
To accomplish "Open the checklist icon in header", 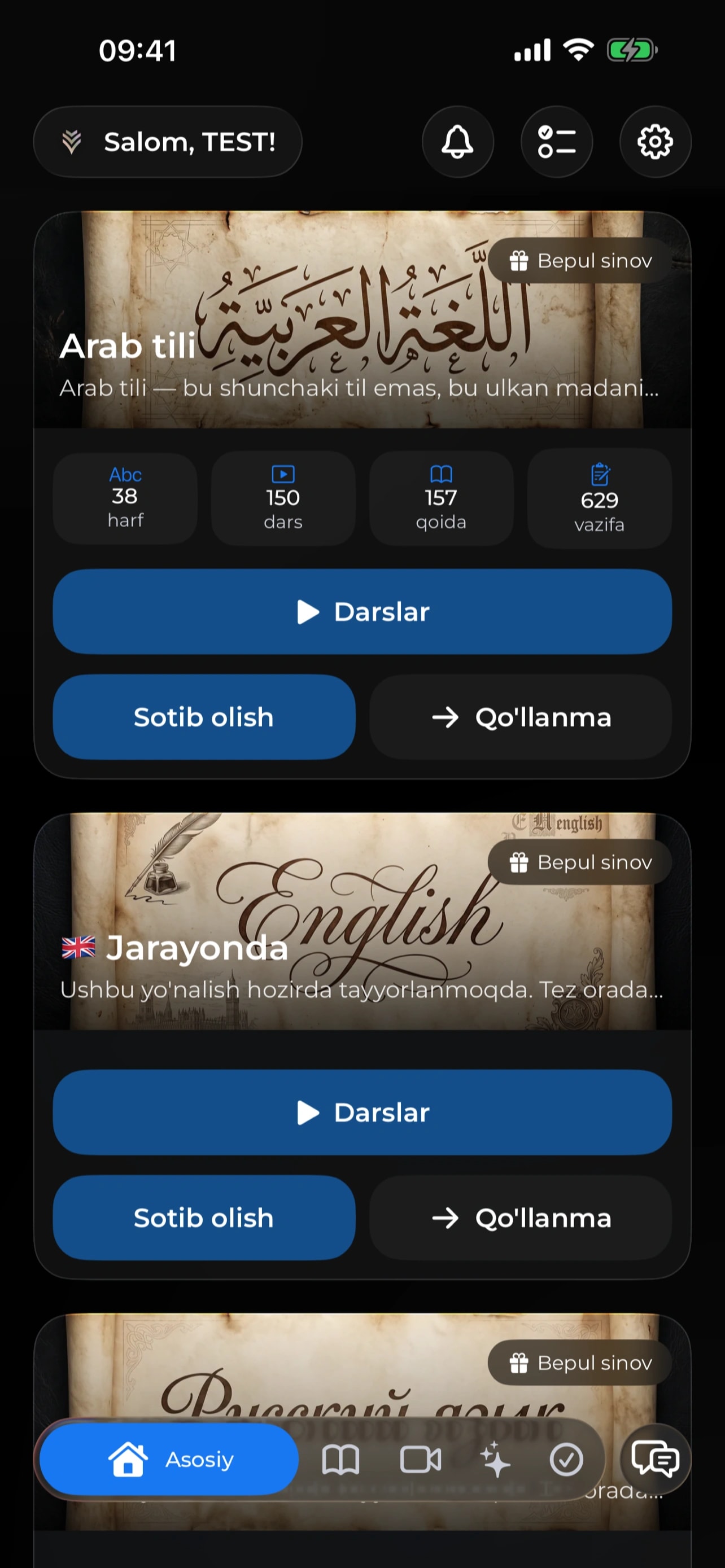I will pos(556,142).
